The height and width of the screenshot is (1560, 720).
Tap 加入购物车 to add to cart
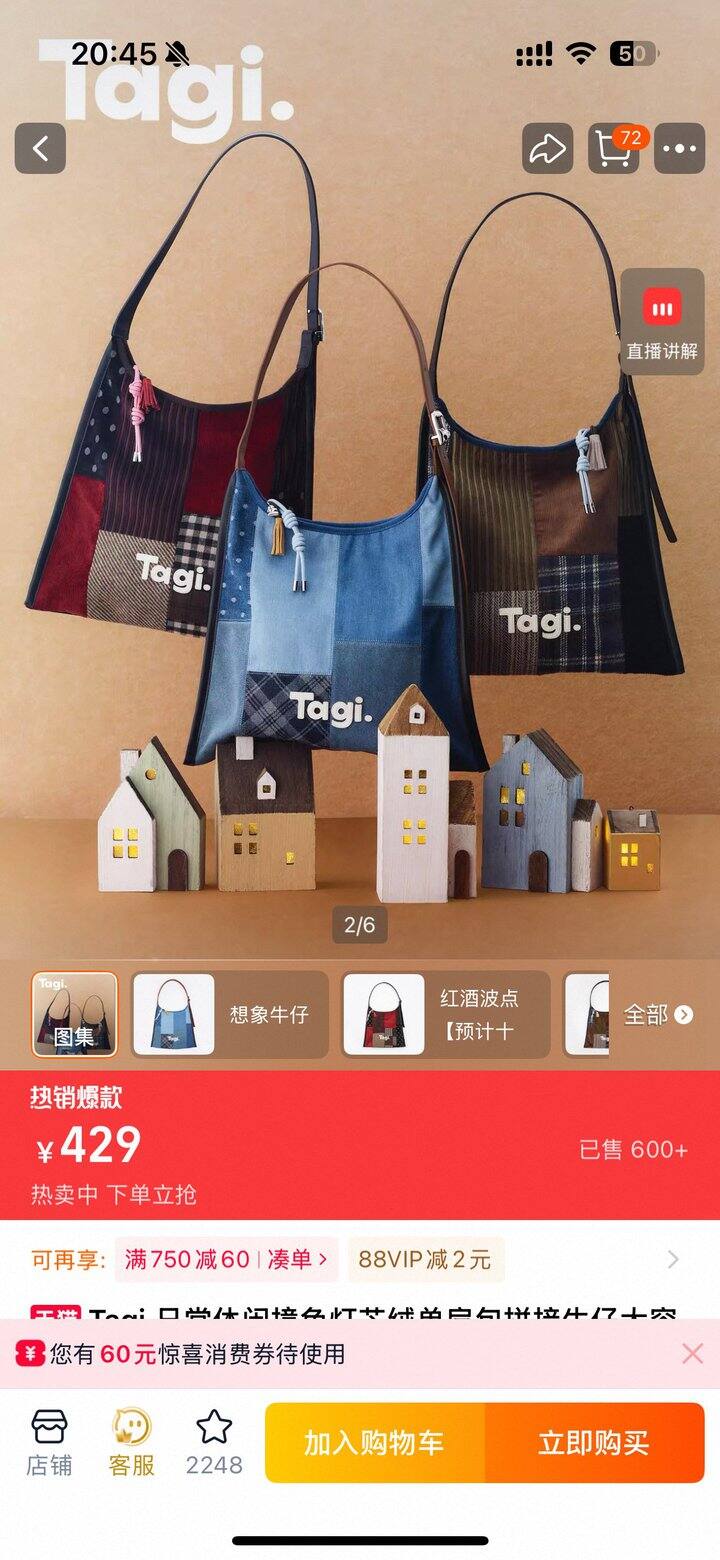click(374, 1443)
